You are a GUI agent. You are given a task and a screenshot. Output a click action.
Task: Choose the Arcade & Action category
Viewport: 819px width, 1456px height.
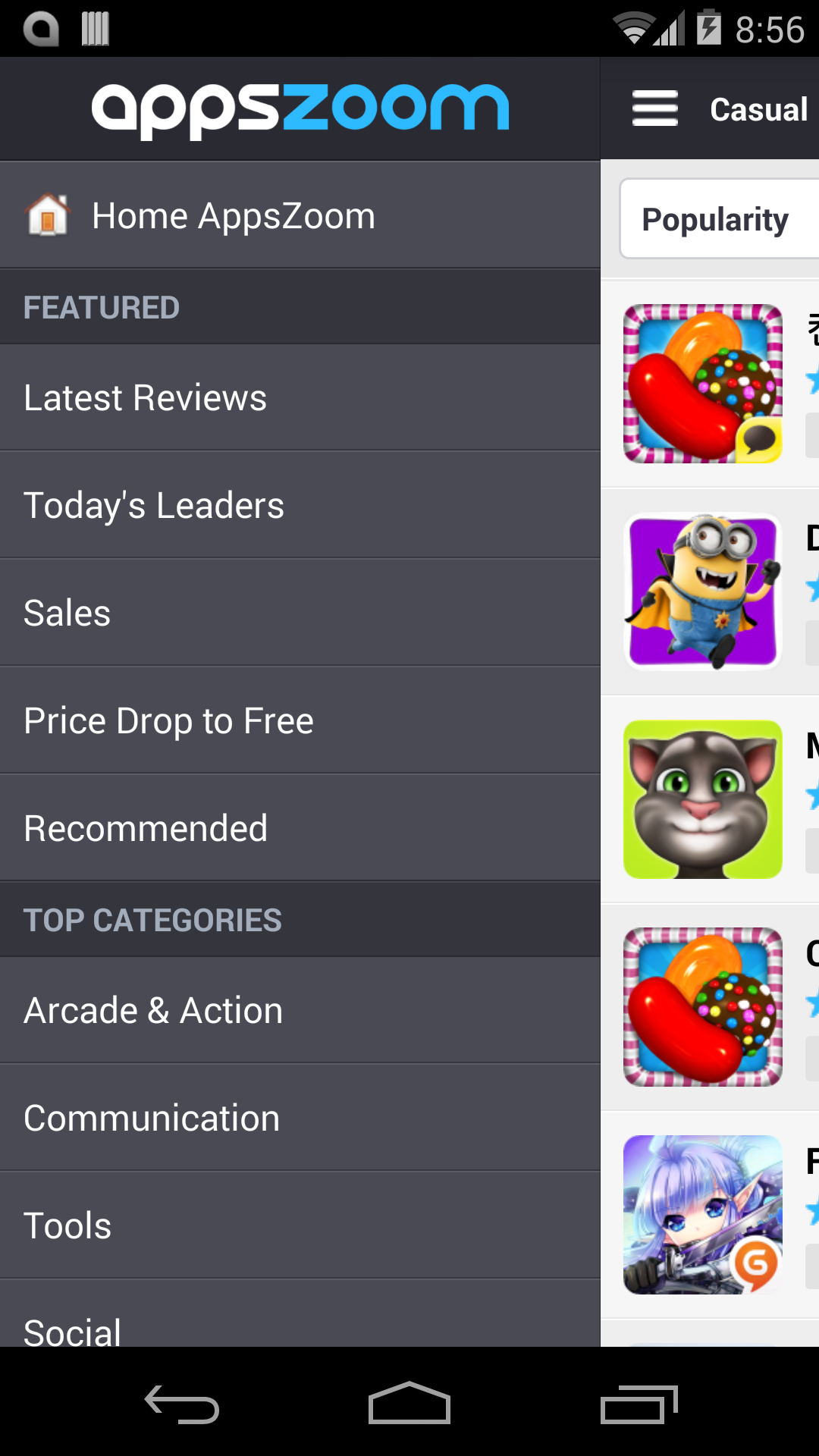300,1011
